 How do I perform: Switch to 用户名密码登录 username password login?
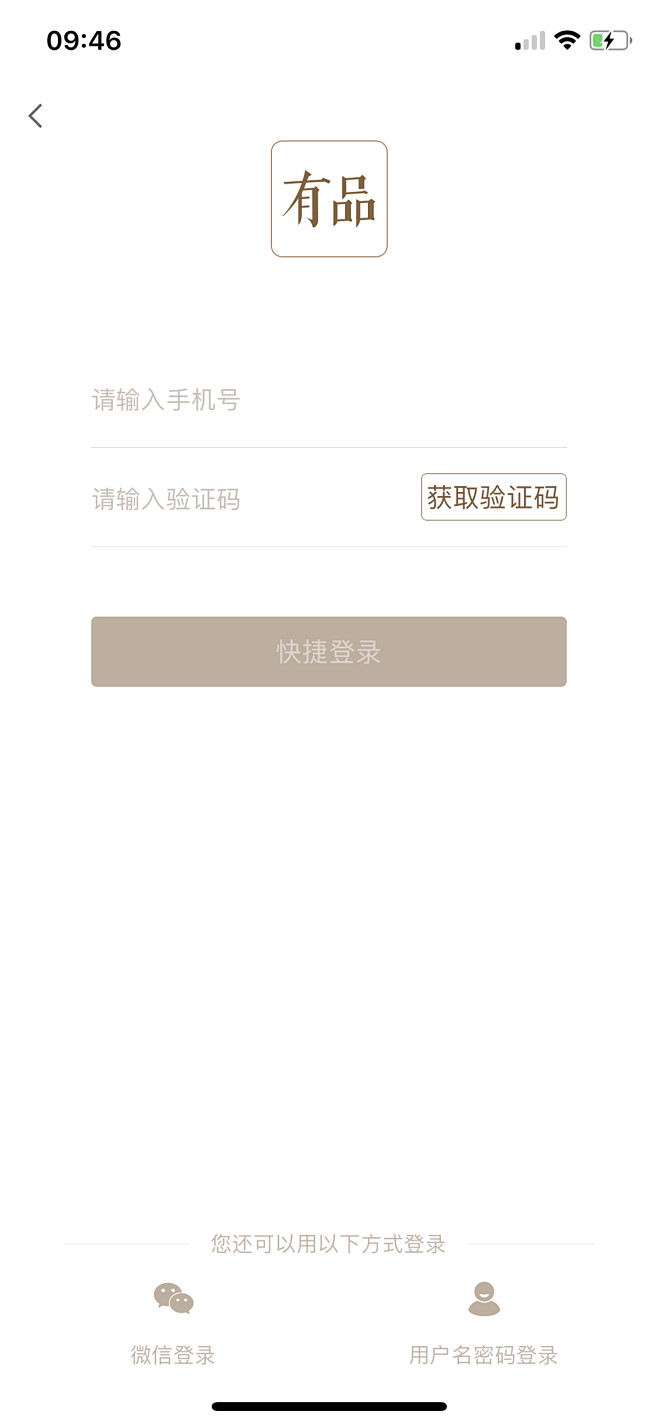point(484,1325)
